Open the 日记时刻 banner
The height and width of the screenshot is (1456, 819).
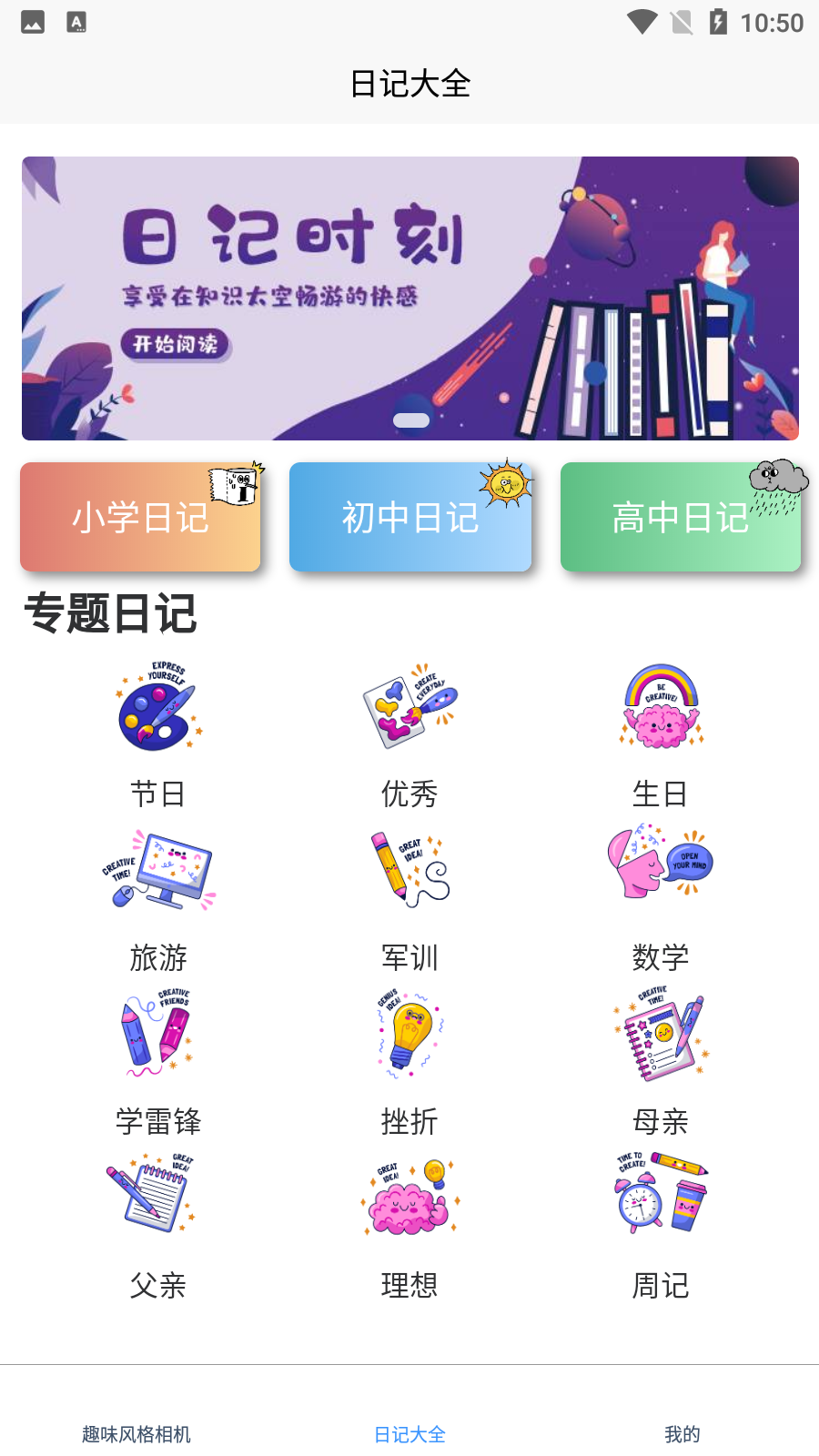tap(409, 298)
